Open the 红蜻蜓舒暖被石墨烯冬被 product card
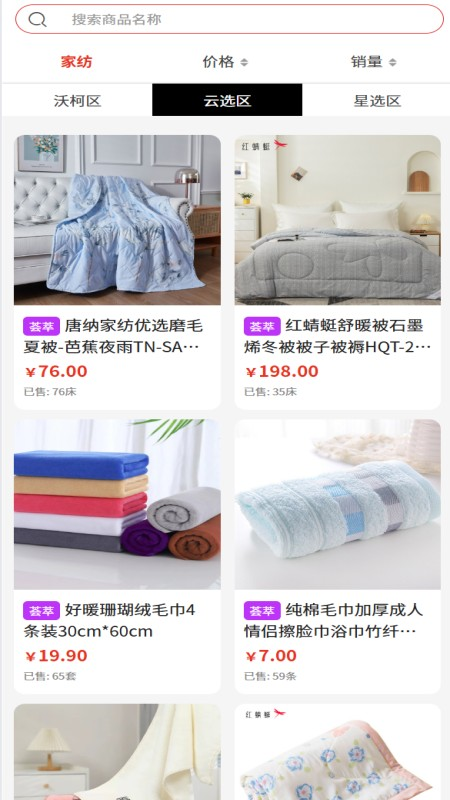 point(338,272)
